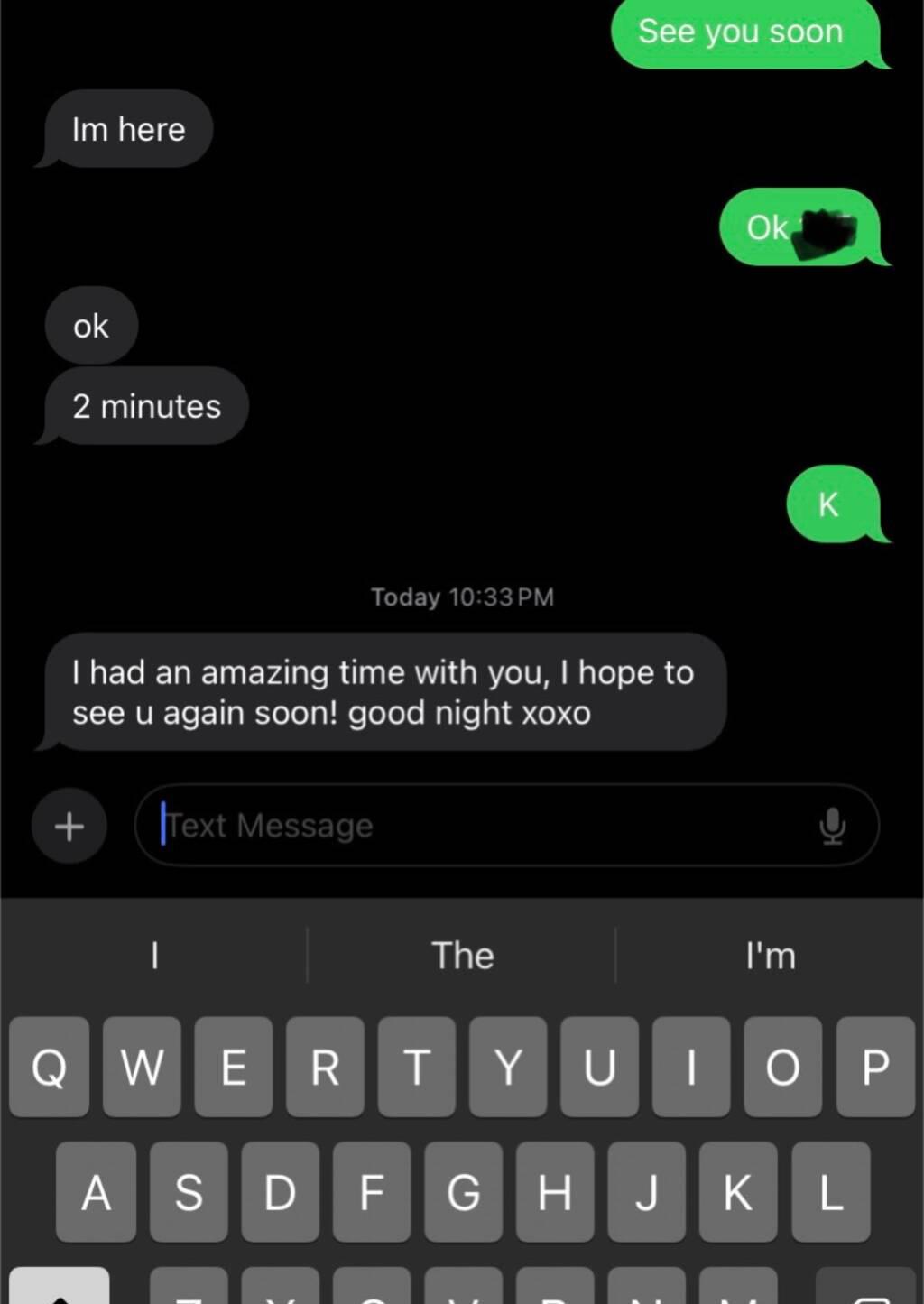The width and height of the screenshot is (924, 1304).
Task: Open the plus attachments button
Action: 69,826
